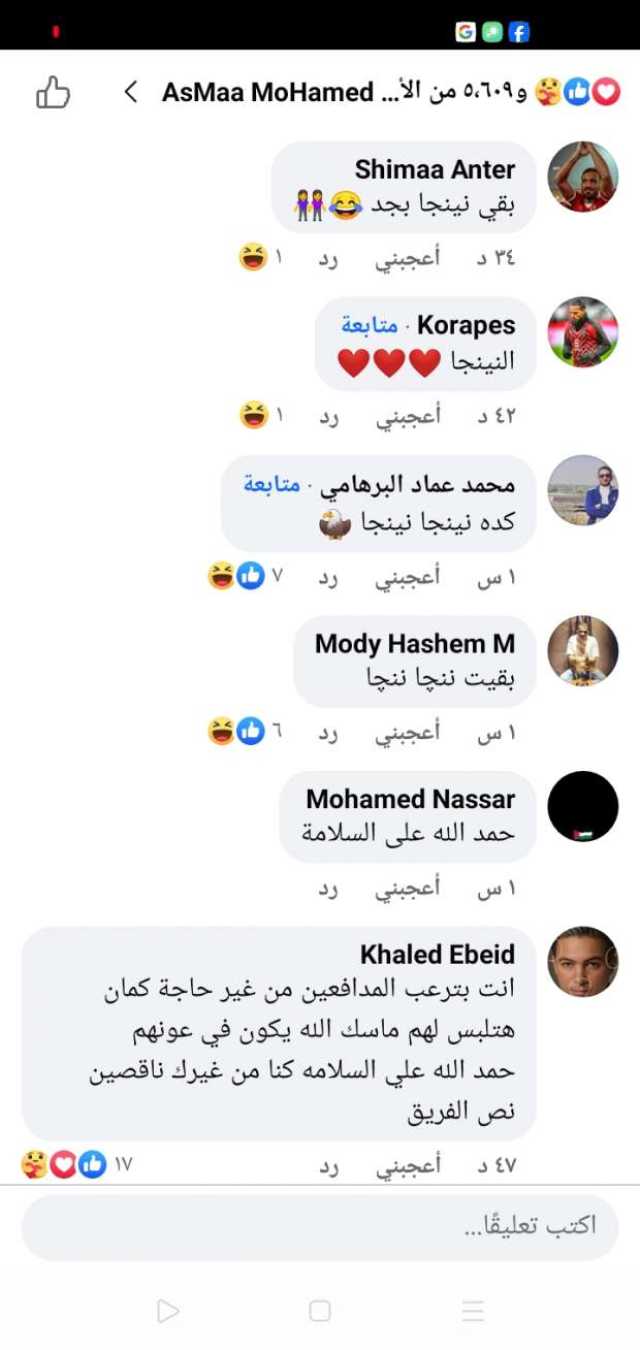Open system recent apps
640x1350 pixels.
pos(473,1311)
